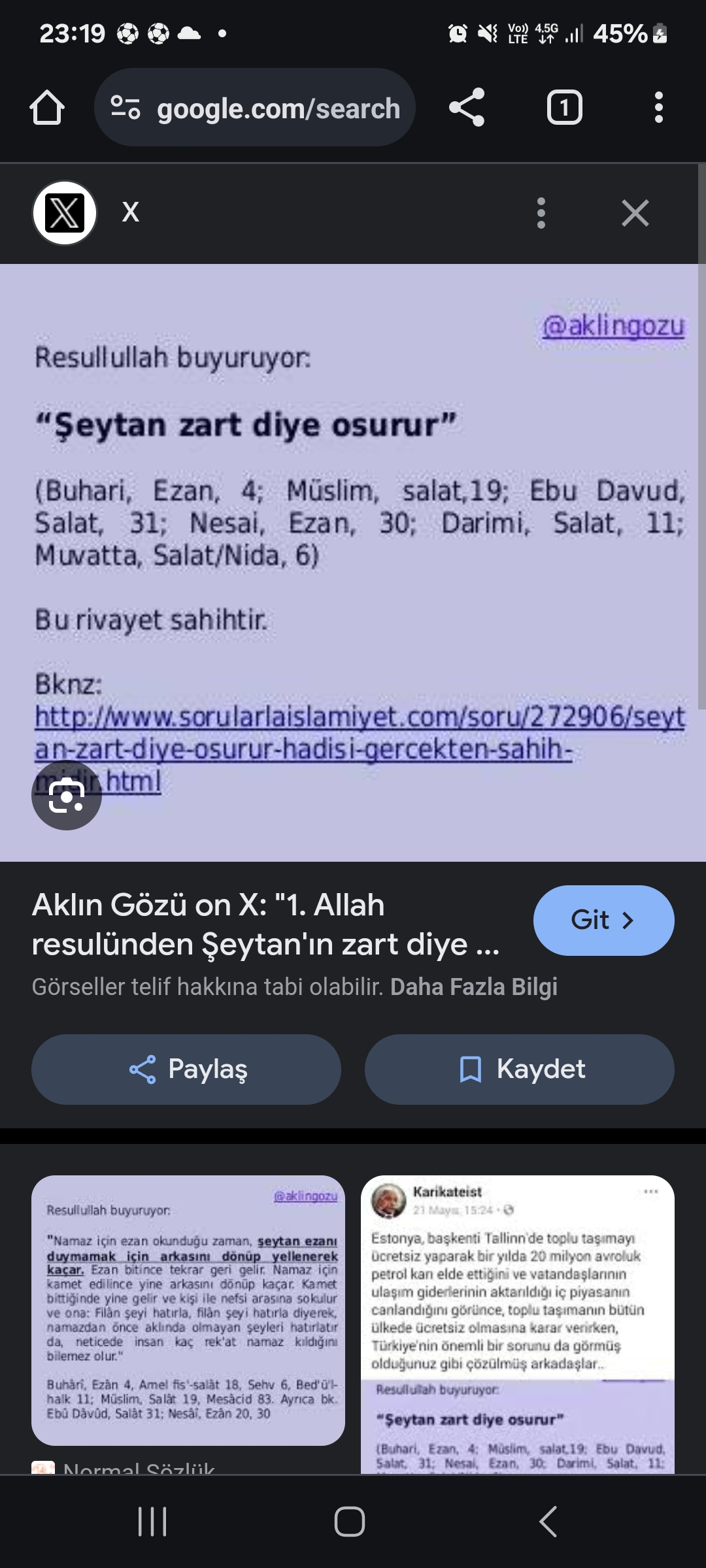Open the browser overflow menu
This screenshot has height=1568, width=706.
(x=658, y=108)
